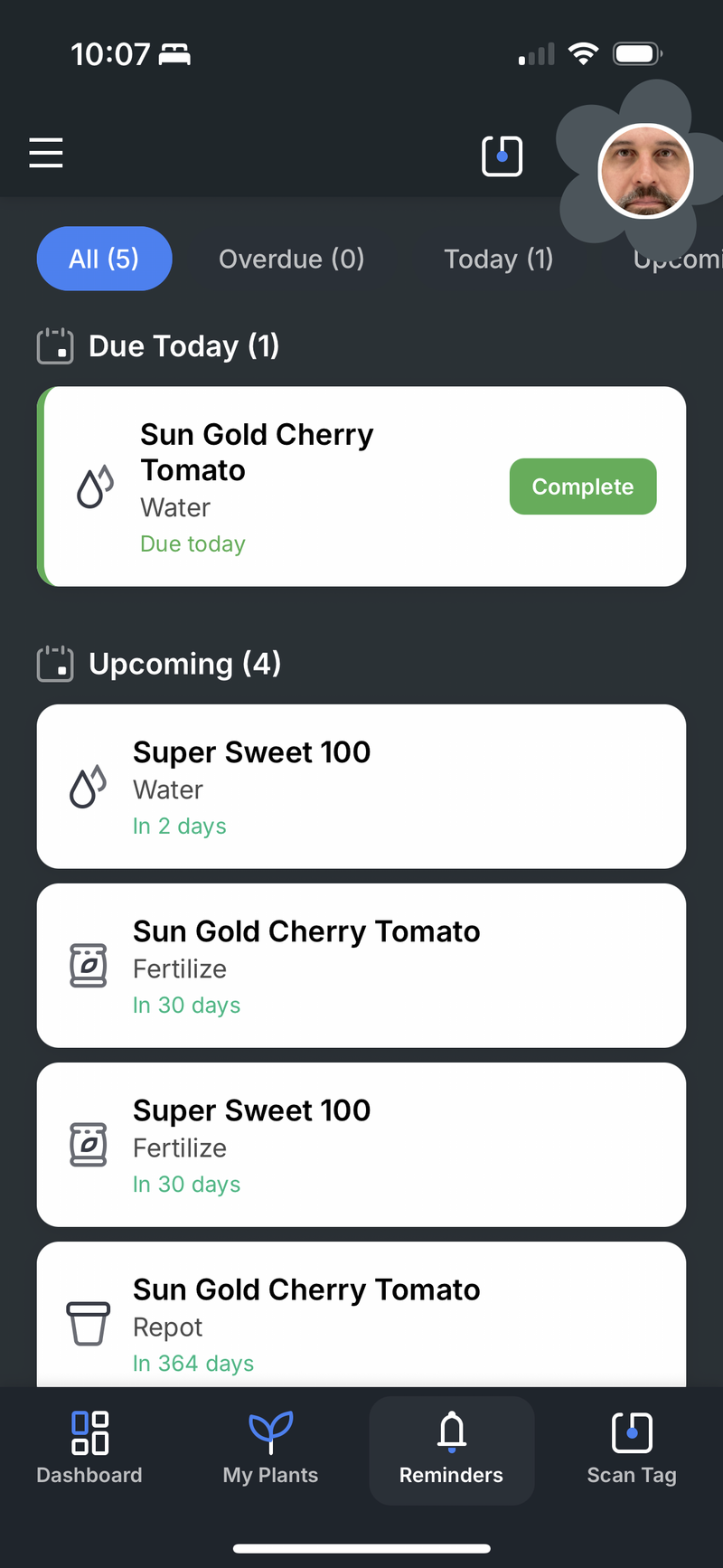Complete watering Sun Gold Cherry Tomato
This screenshot has width=723, height=1568.
583,486
